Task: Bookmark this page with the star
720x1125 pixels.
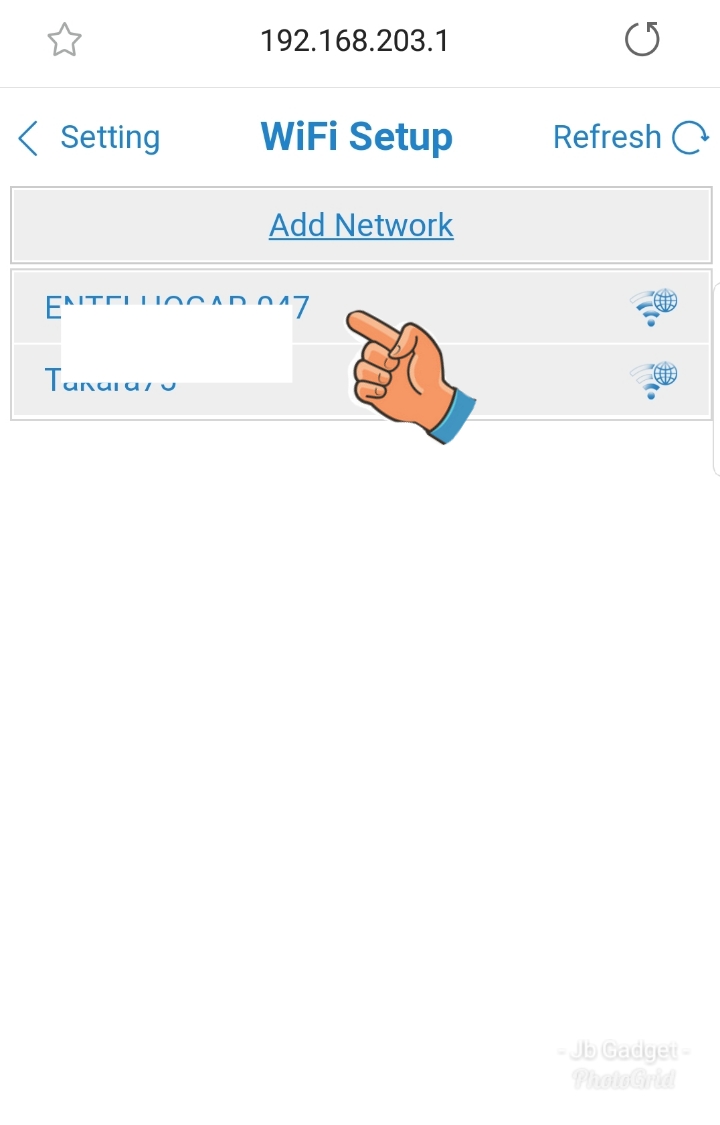Action: [65, 41]
